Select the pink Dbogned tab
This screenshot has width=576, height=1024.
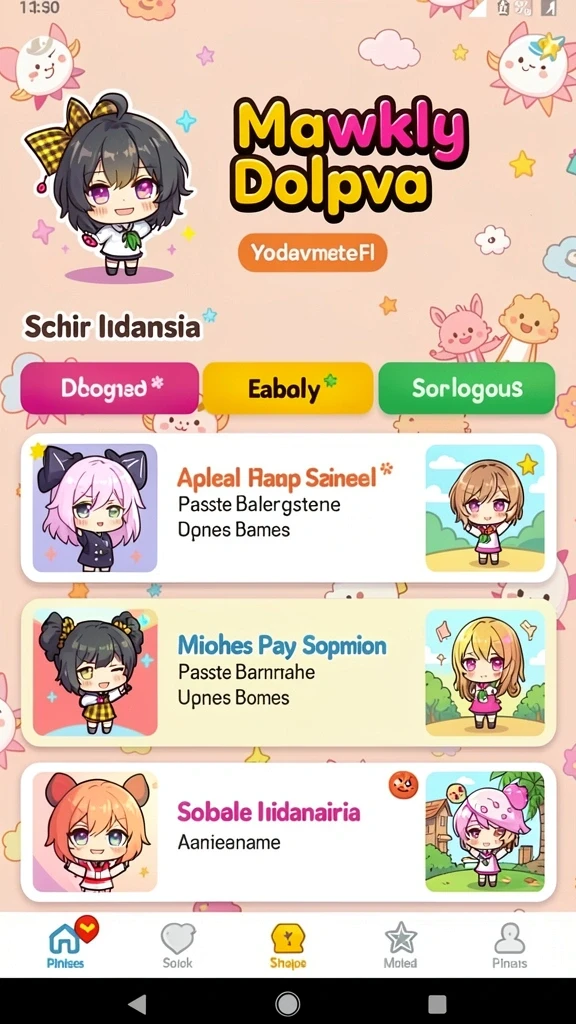pos(110,389)
